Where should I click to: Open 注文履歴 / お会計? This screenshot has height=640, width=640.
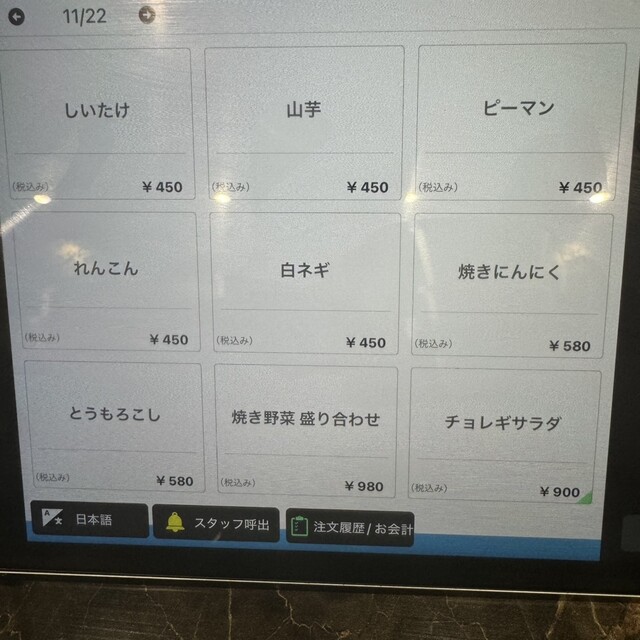pos(350,527)
